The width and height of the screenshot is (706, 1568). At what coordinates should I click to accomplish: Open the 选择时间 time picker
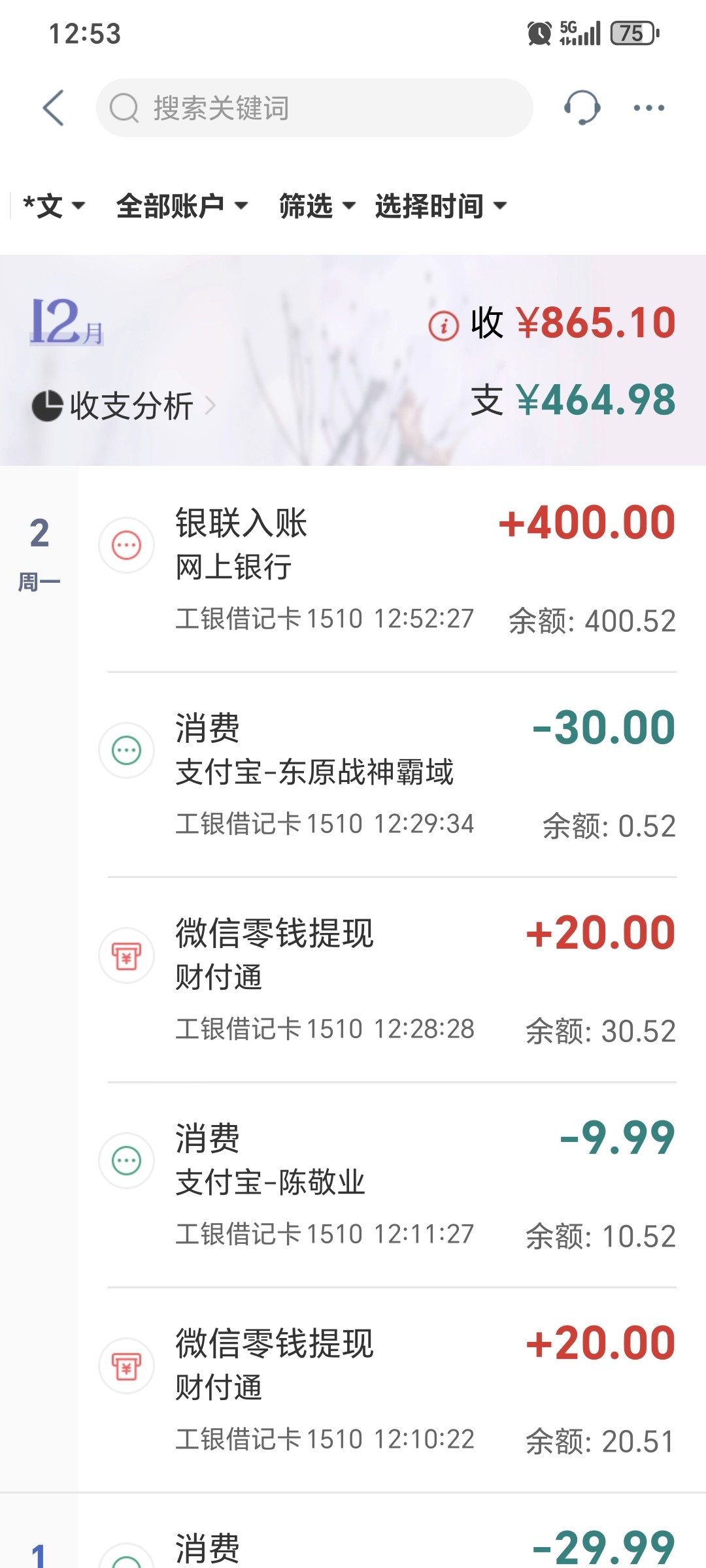click(441, 206)
